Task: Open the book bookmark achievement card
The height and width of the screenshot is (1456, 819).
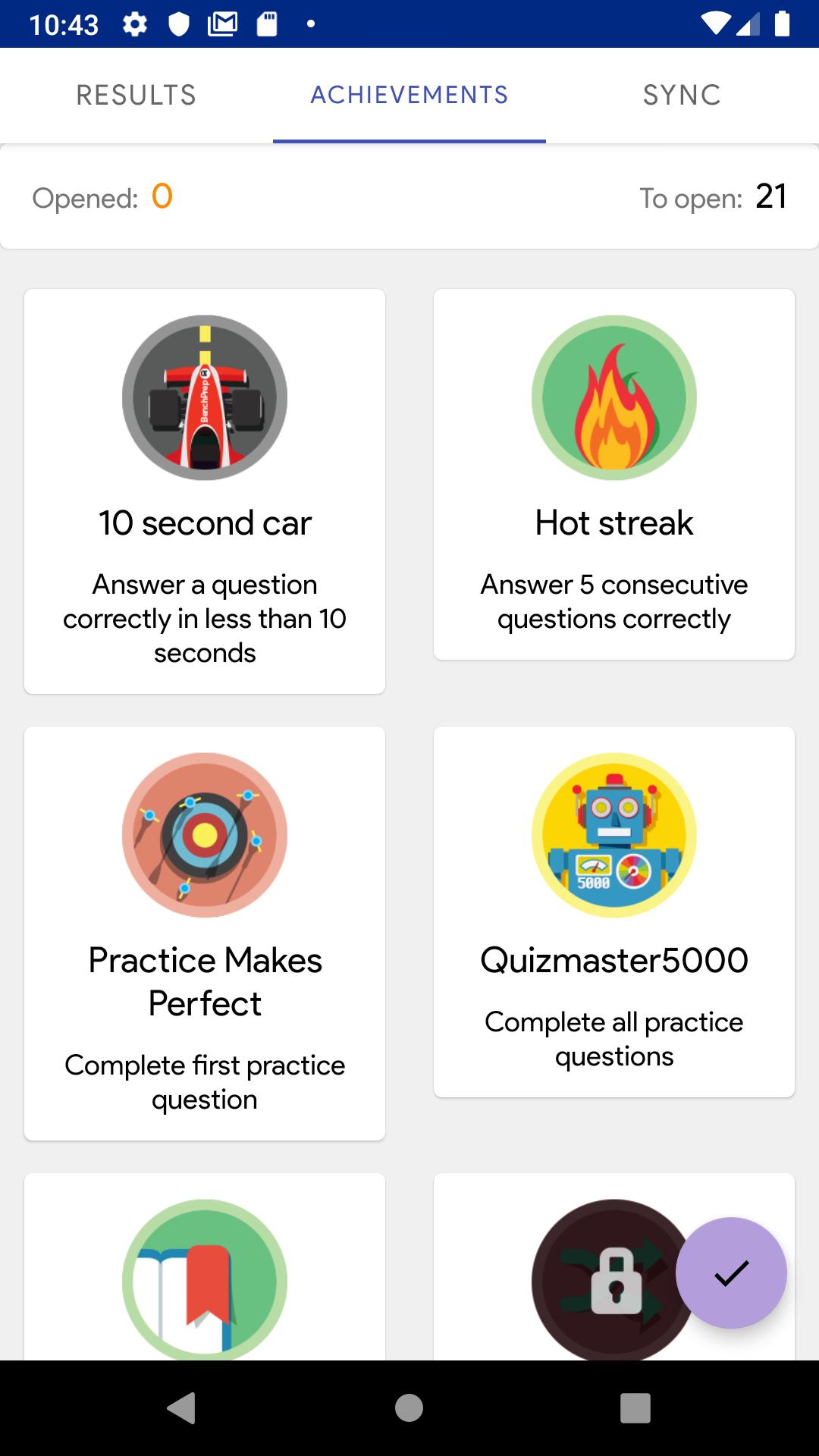Action: pos(205,1266)
